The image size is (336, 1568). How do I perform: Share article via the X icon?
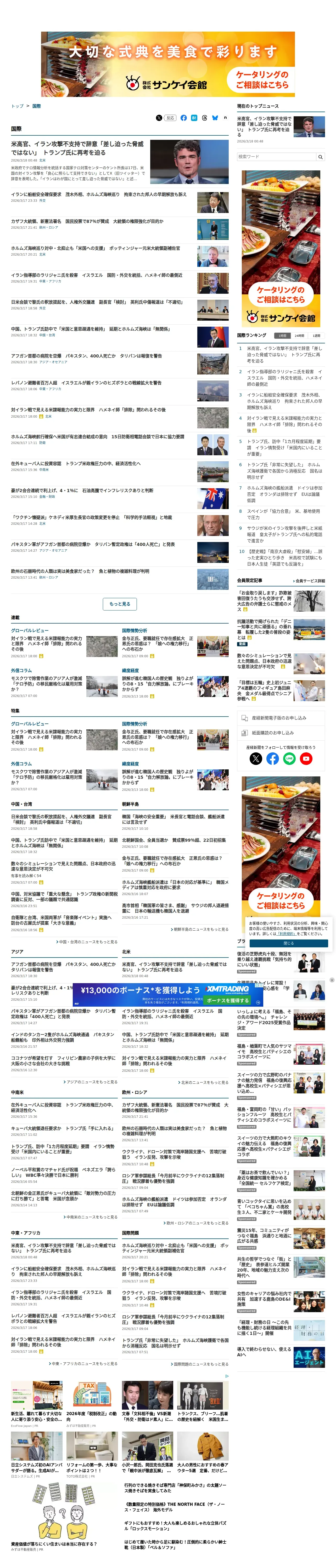point(159,118)
